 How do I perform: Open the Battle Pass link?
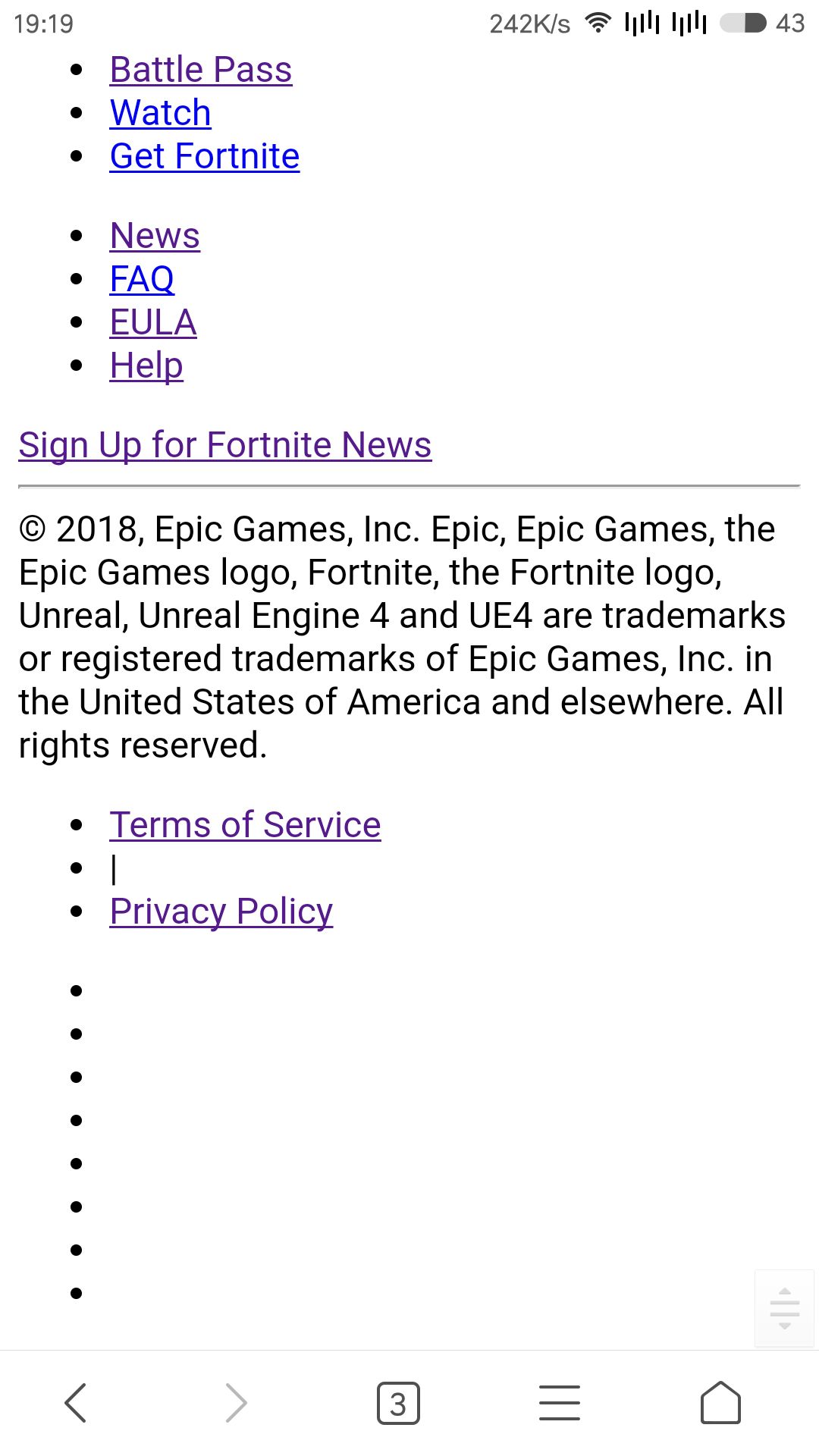201,70
